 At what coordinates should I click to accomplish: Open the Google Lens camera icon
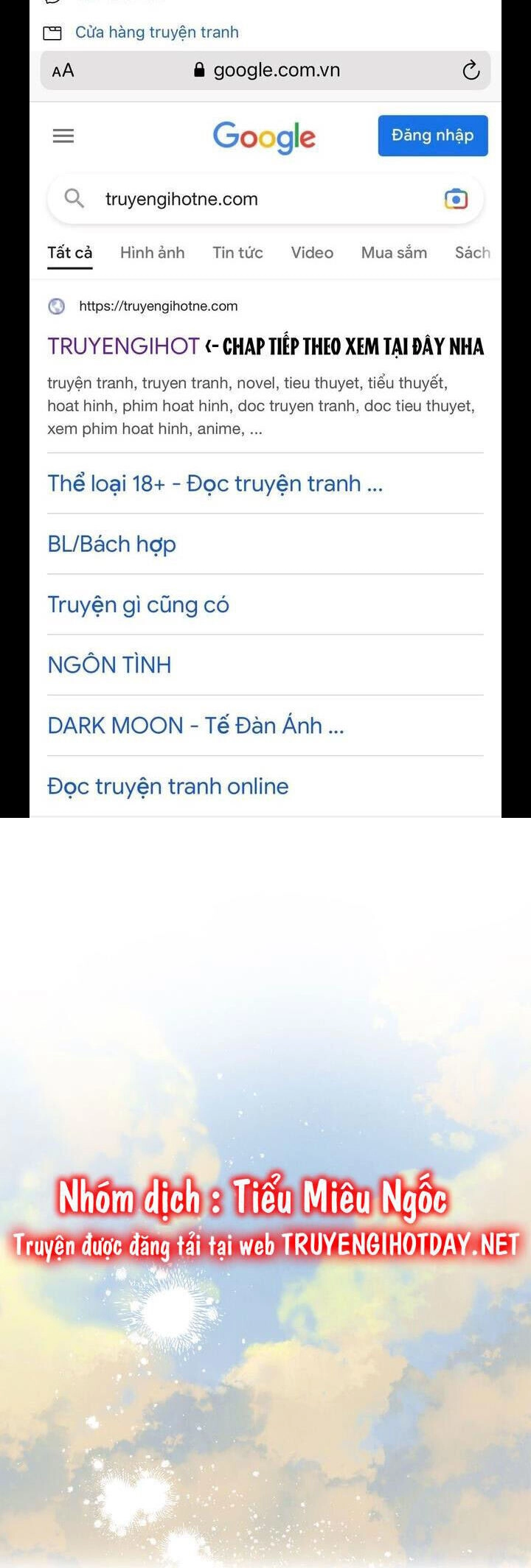coord(457,198)
